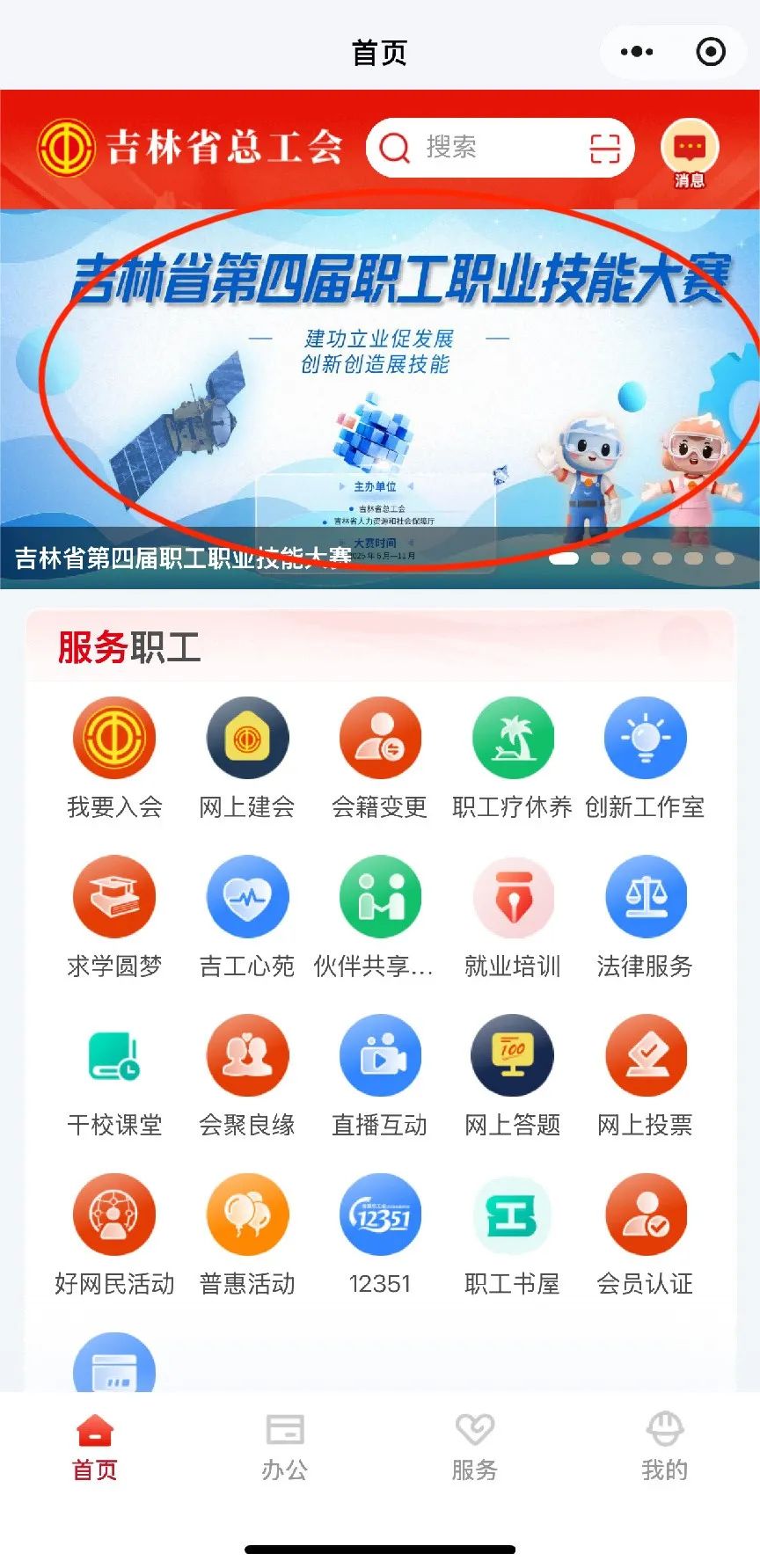Viewport: 760px width, 1568px height.
Task: Open the QR scan icon in search bar
Action: tap(604, 148)
